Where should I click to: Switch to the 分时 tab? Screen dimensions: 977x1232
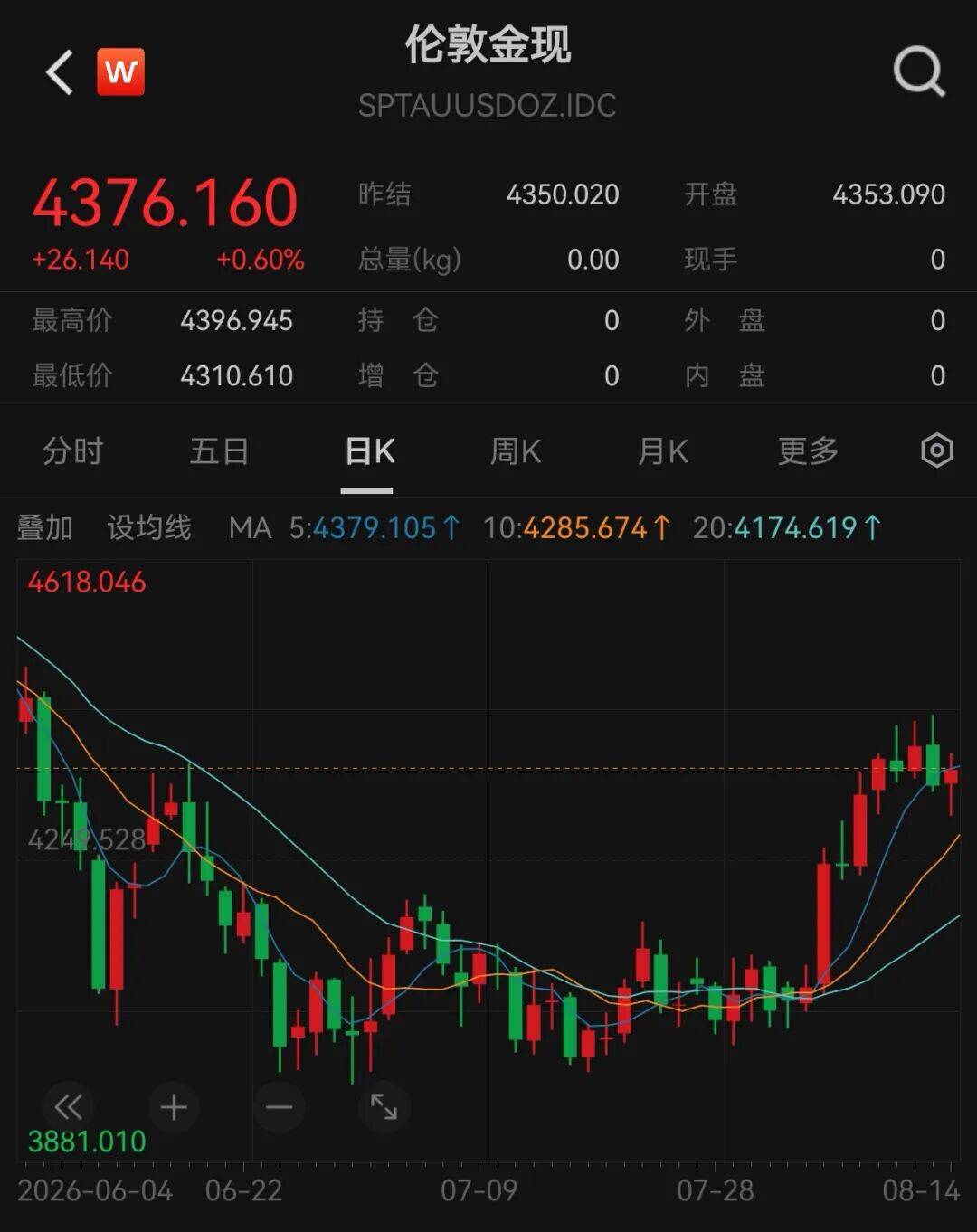click(x=73, y=450)
